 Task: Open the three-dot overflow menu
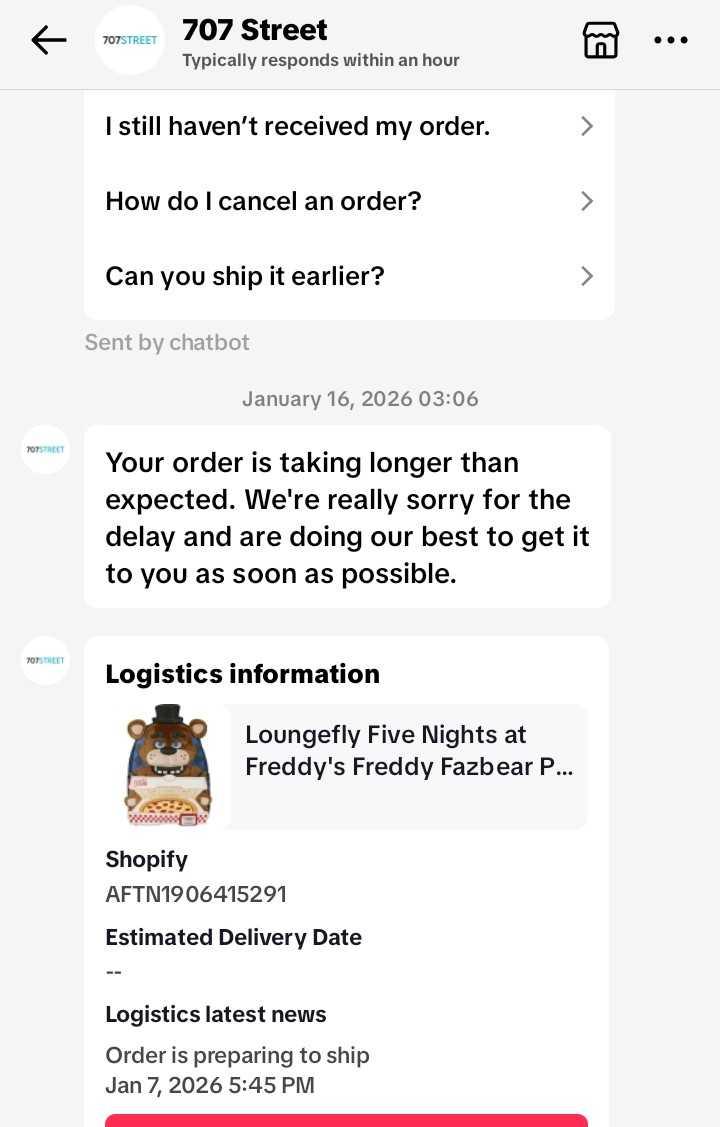click(x=670, y=40)
